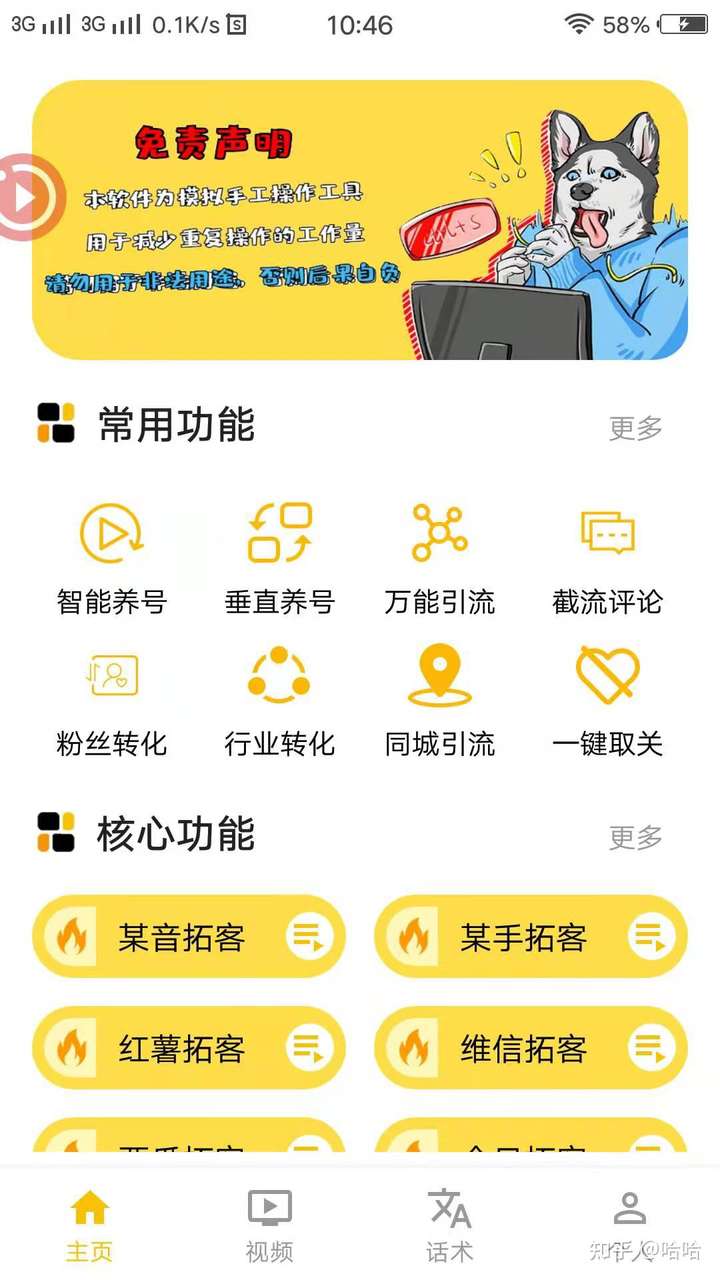
Task: Open 维信拓客
Action: [531, 1048]
